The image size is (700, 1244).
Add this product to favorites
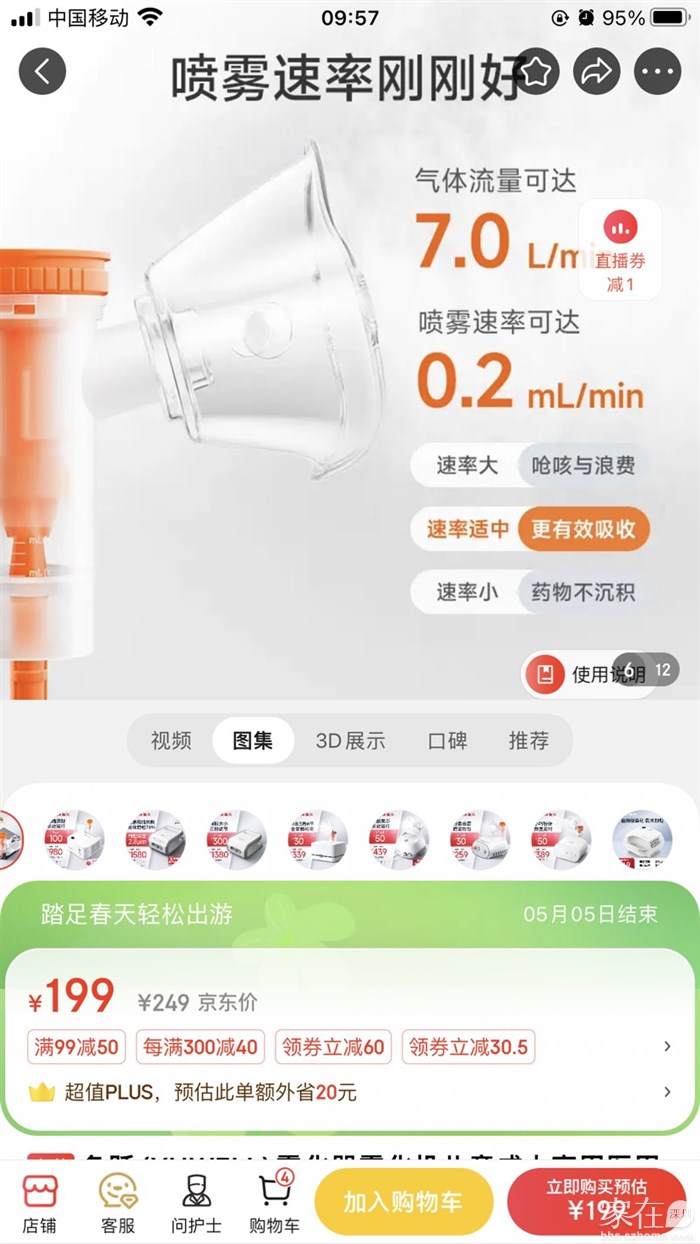click(536, 72)
